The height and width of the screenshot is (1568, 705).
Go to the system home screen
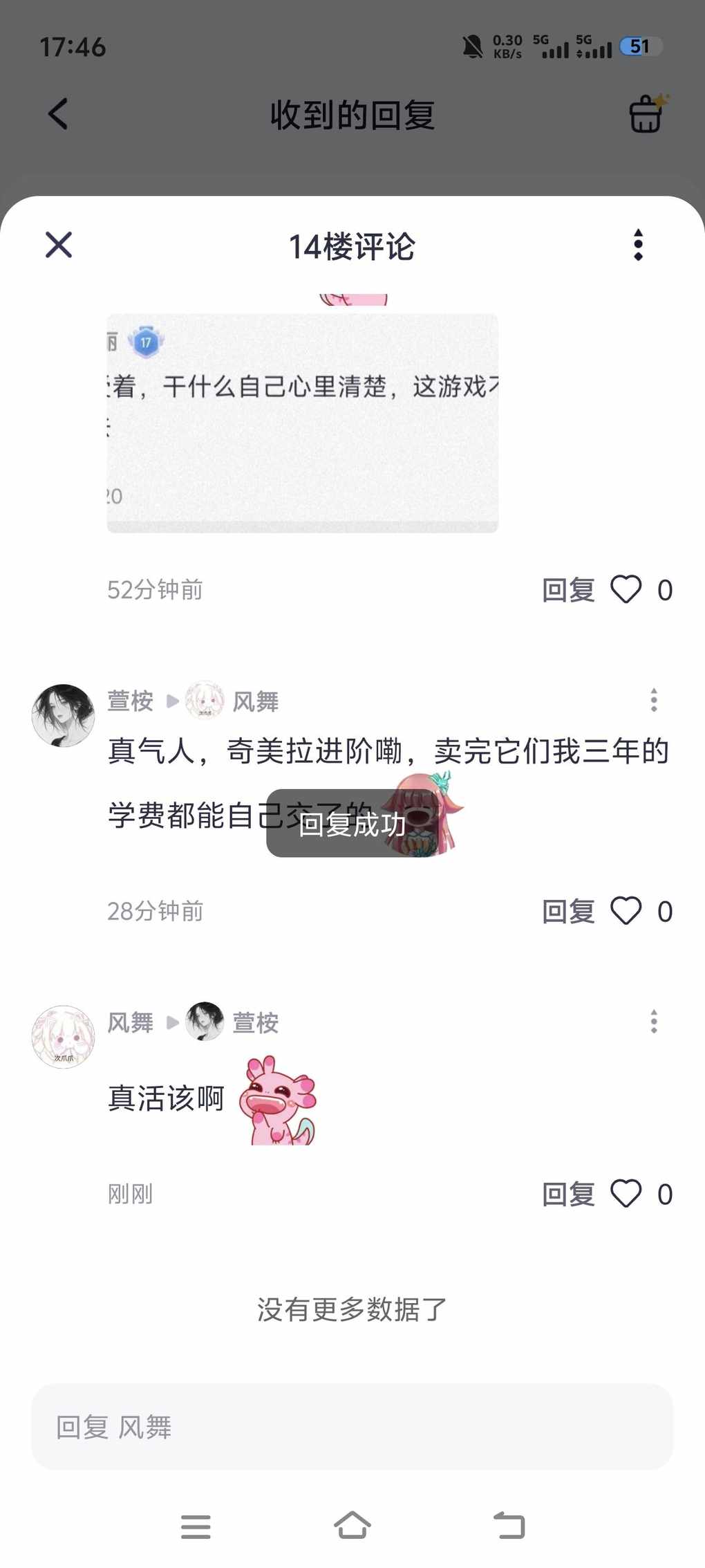(352, 1525)
